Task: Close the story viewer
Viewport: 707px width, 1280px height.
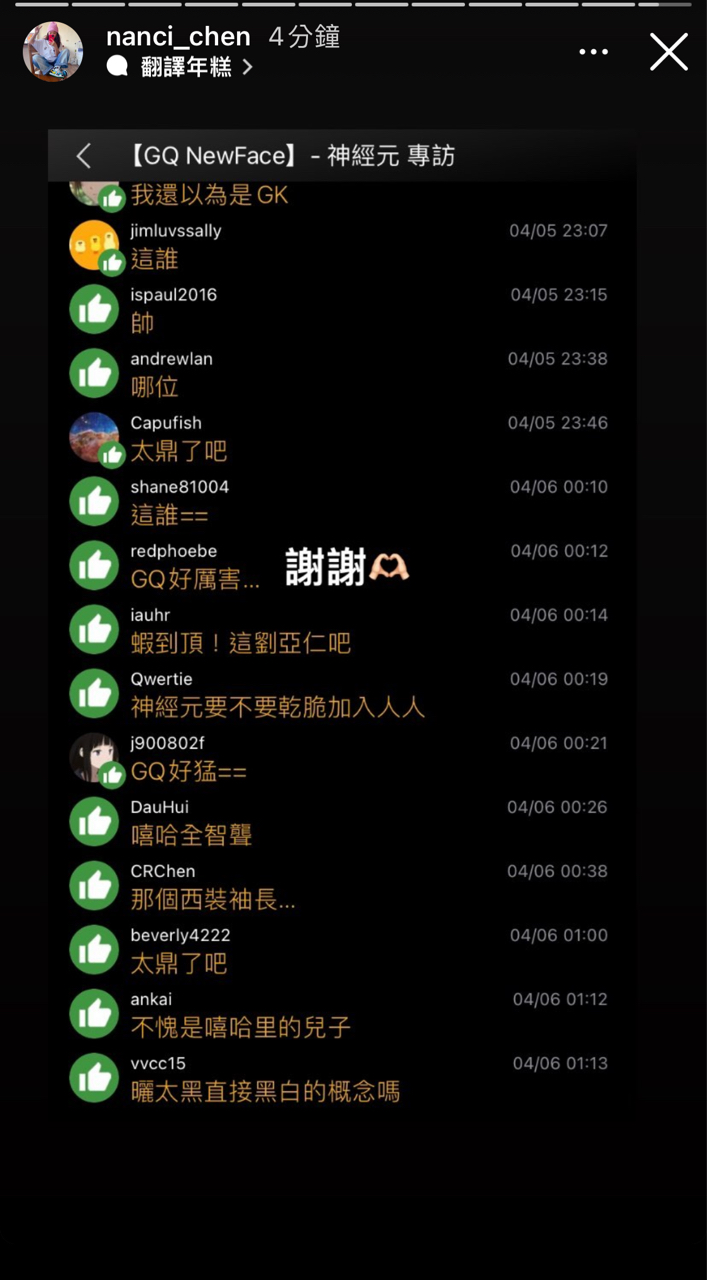Action: click(x=668, y=52)
